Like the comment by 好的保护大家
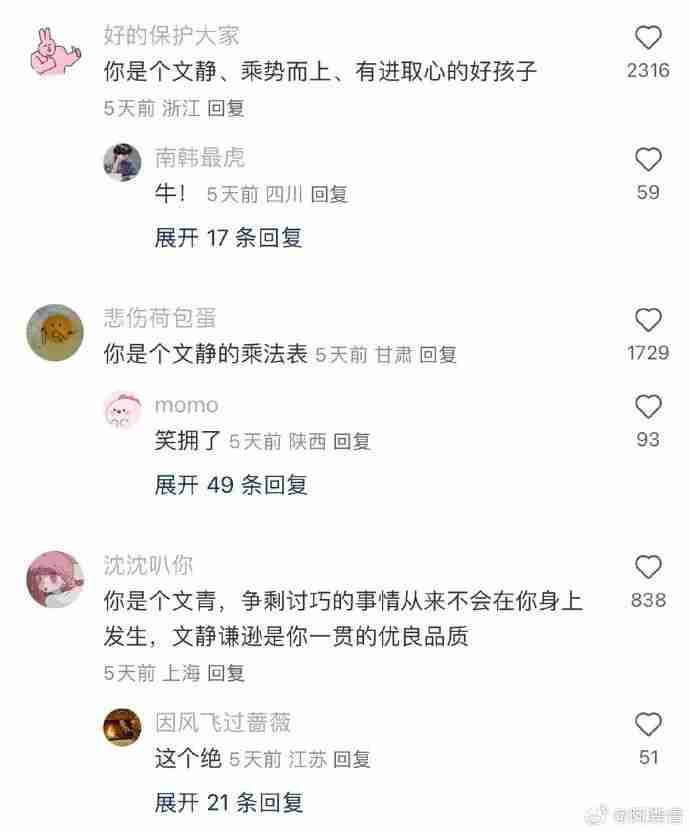Viewport: 690px width, 832px height. point(649,39)
